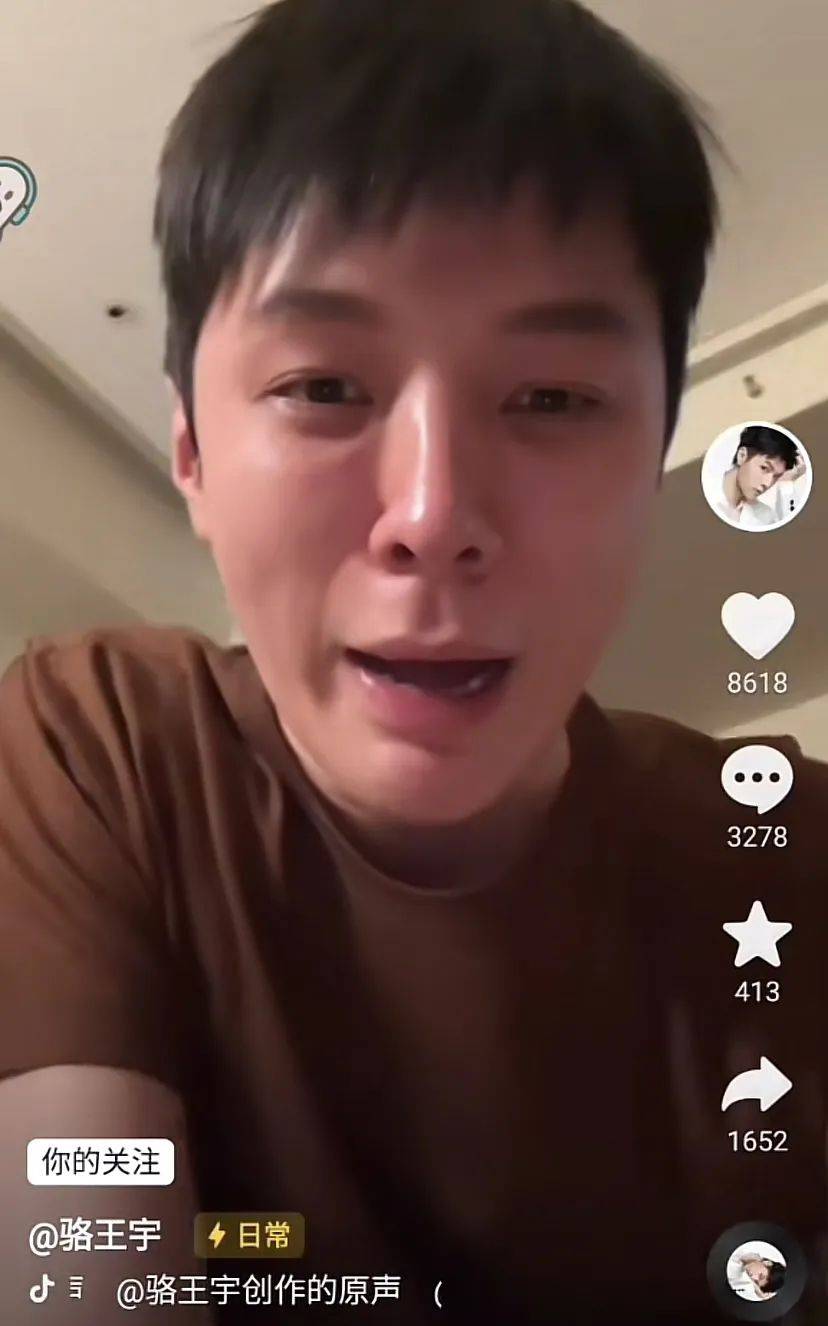Open the comments on this video
This screenshot has height=1326, width=828.
(757, 780)
